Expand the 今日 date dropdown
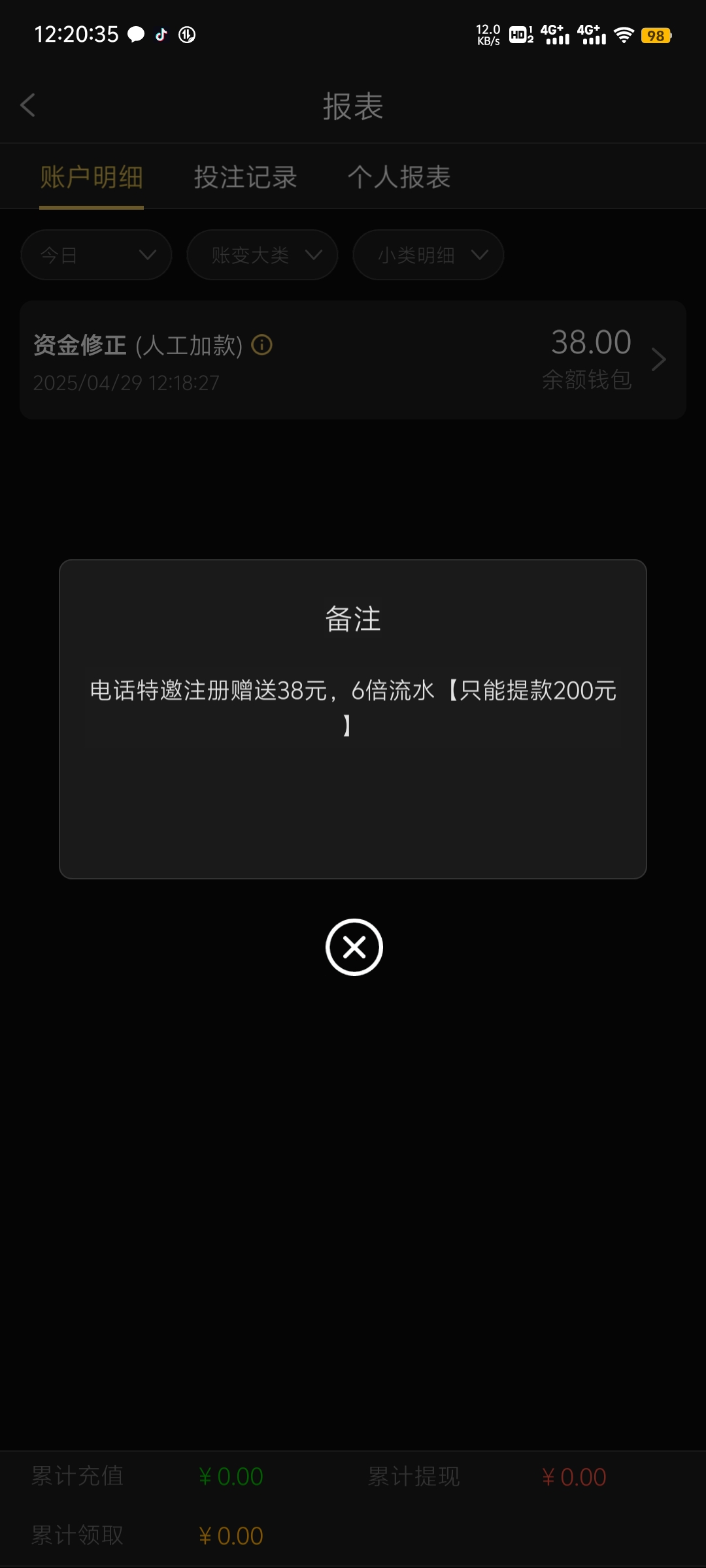 (x=96, y=255)
